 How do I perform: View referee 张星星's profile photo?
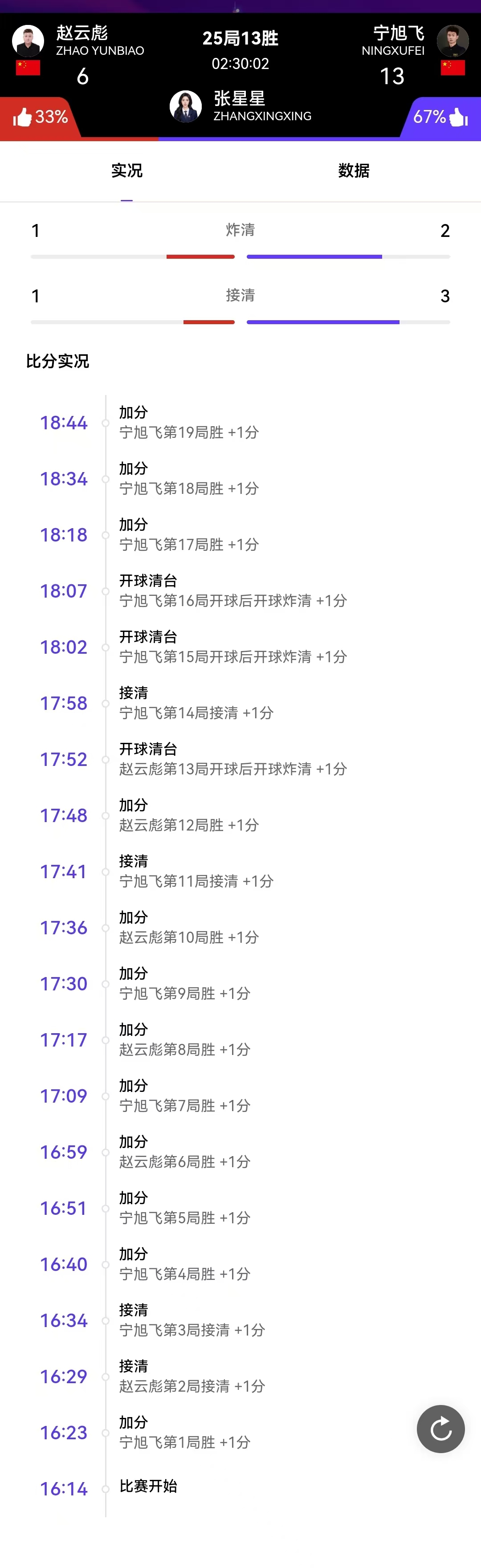coord(186,106)
